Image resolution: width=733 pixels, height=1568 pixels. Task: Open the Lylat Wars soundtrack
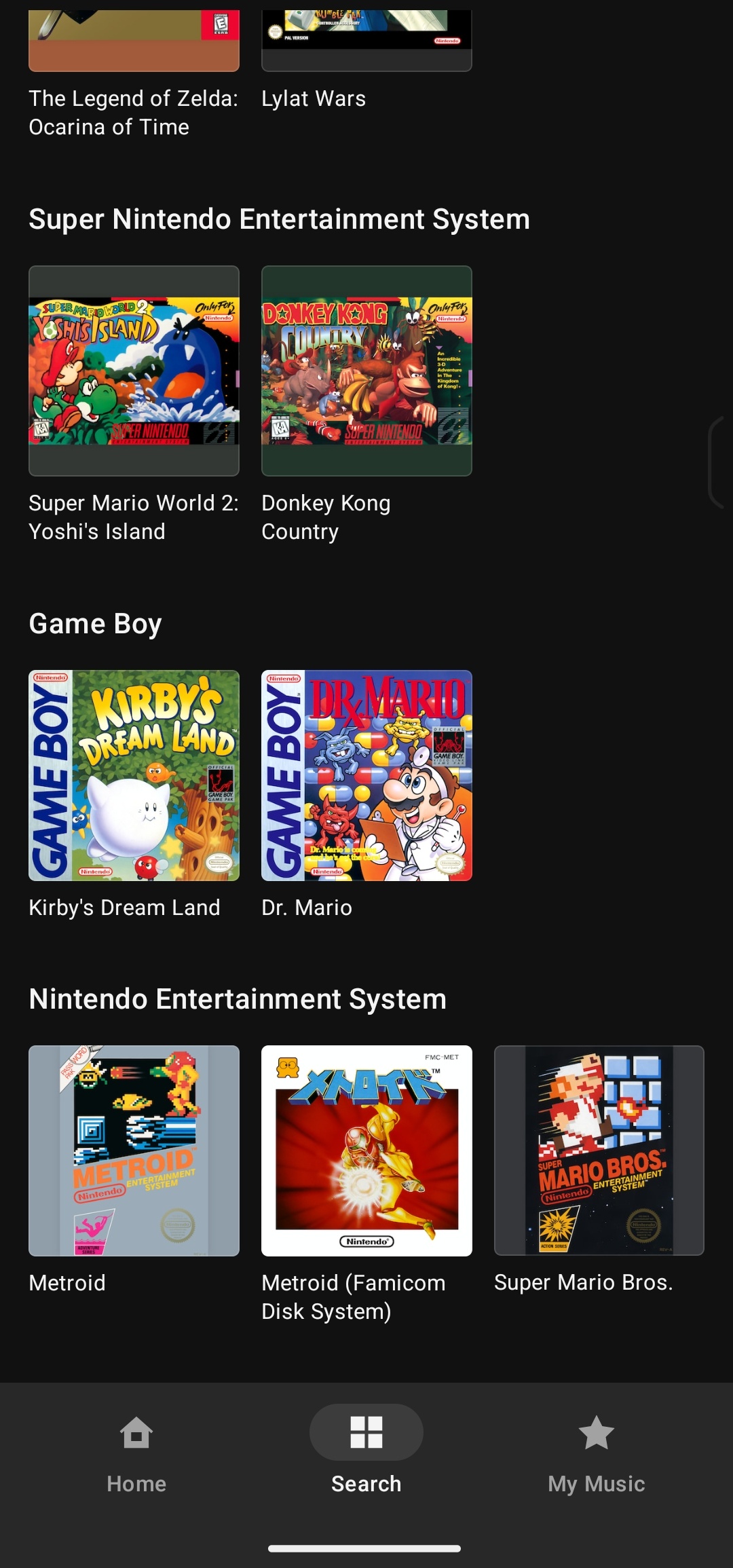366,61
